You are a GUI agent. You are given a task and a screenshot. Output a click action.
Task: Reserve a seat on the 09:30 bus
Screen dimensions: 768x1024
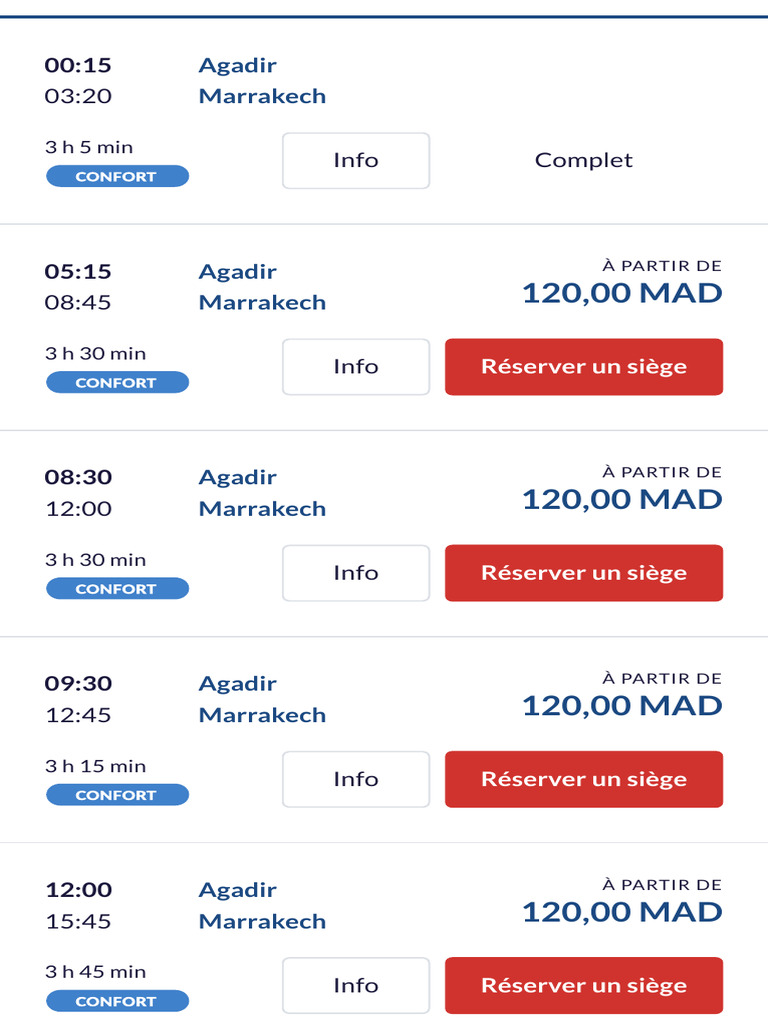pyautogui.click(x=584, y=780)
